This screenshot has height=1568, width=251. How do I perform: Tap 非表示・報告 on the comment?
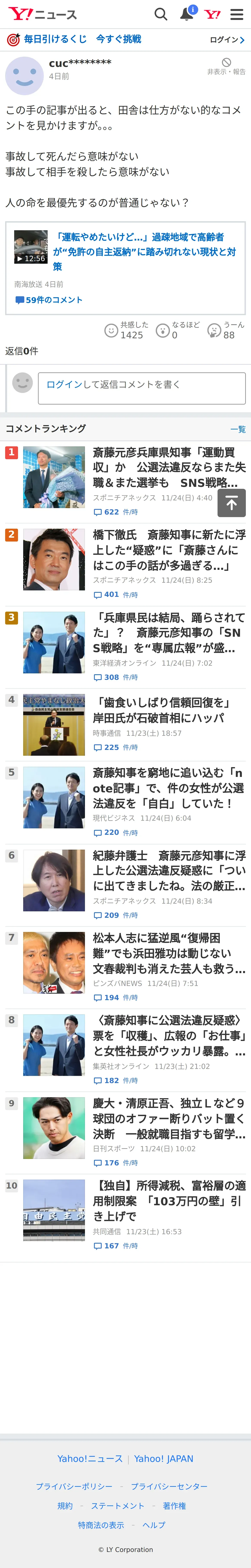(x=226, y=66)
